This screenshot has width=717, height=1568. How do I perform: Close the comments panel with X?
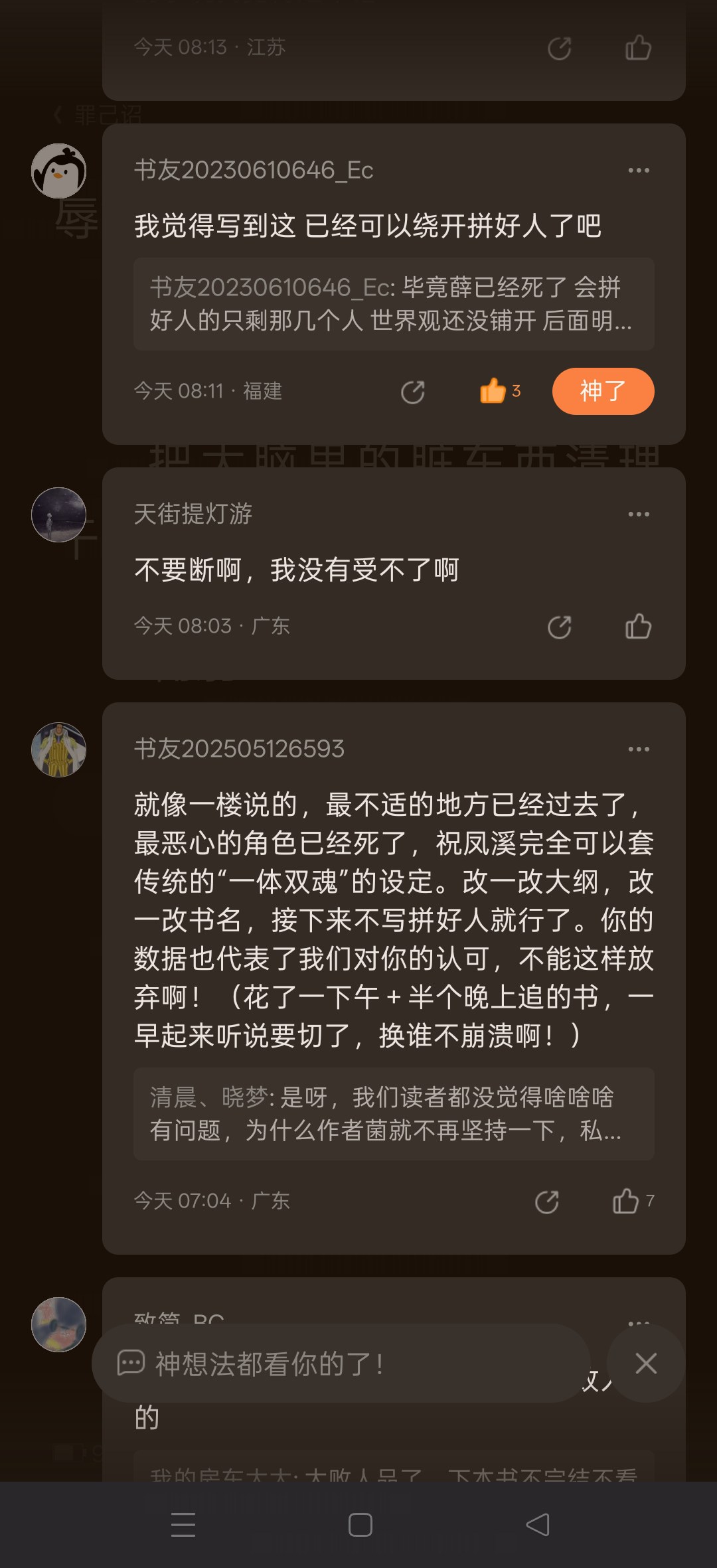[x=646, y=1364]
